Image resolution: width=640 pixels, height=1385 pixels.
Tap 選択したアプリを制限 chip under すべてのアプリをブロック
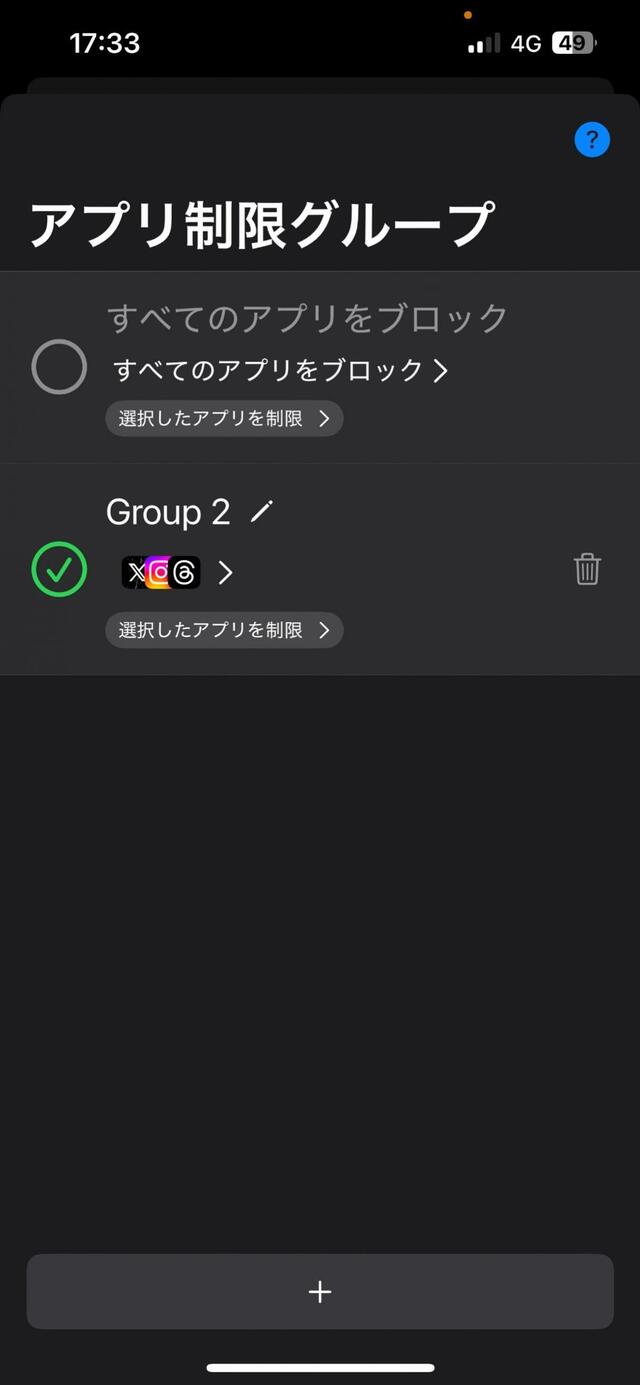224,419
